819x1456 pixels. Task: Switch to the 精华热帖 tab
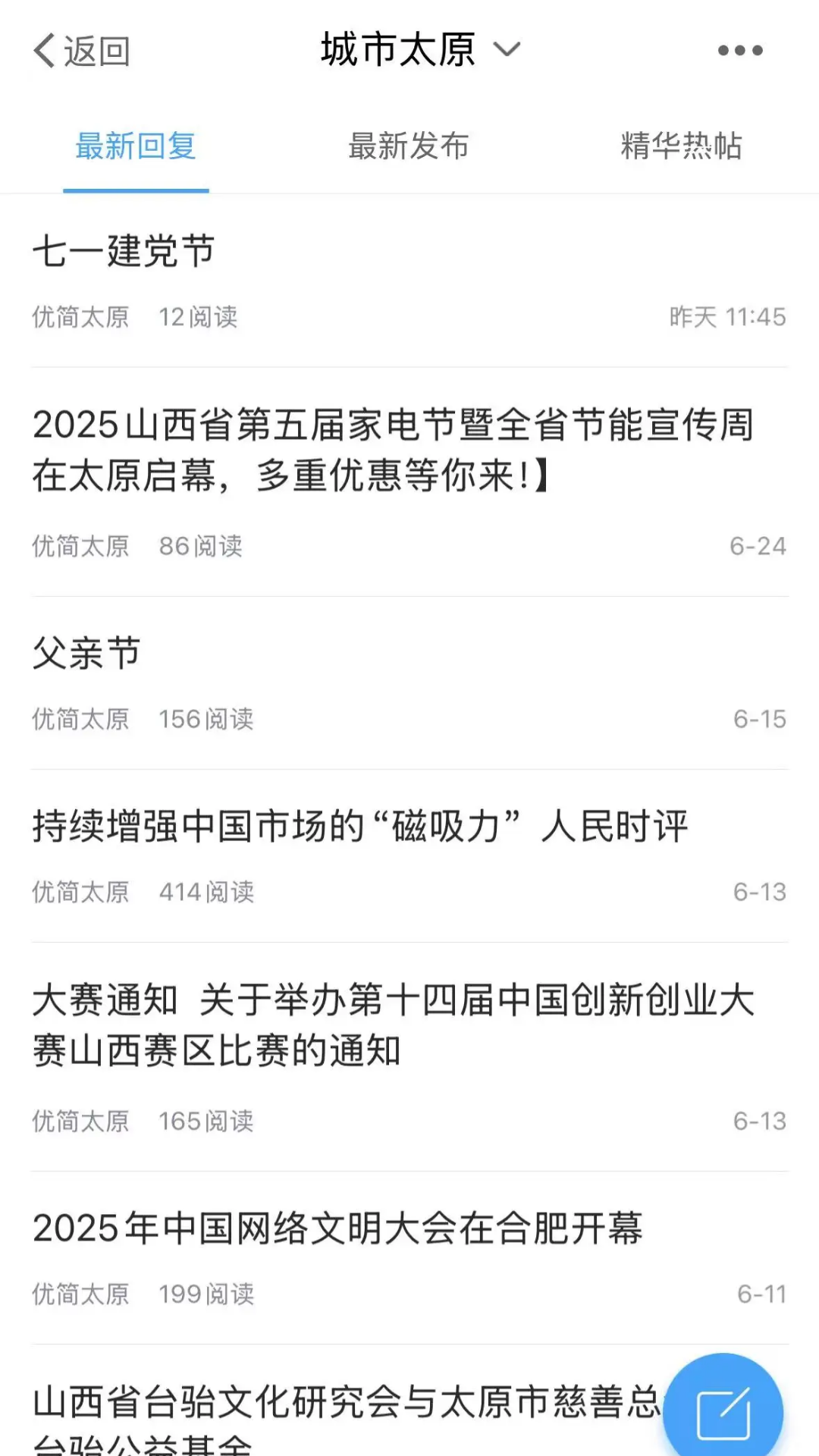(681, 147)
